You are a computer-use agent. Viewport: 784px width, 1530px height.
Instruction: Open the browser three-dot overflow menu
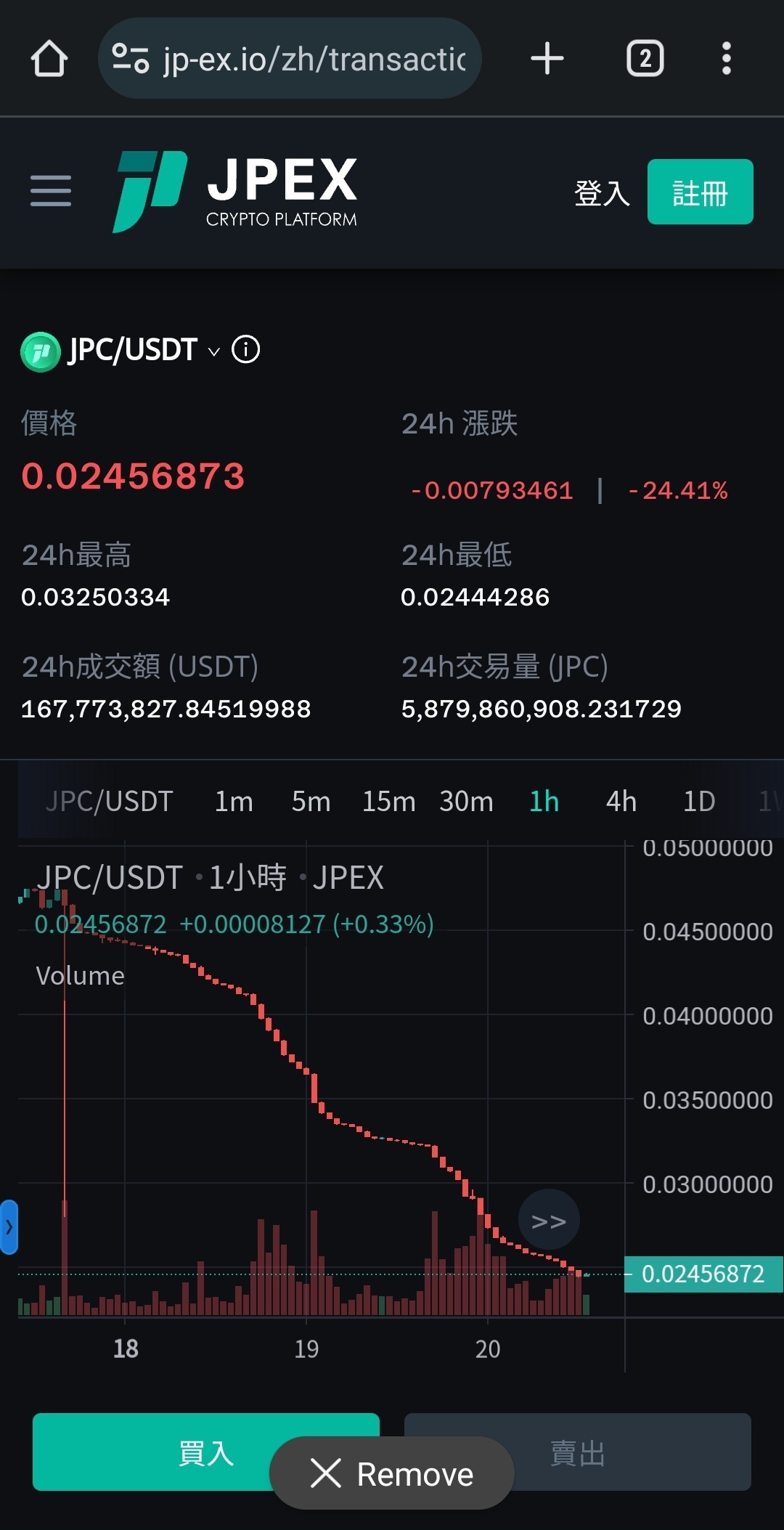click(727, 59)
